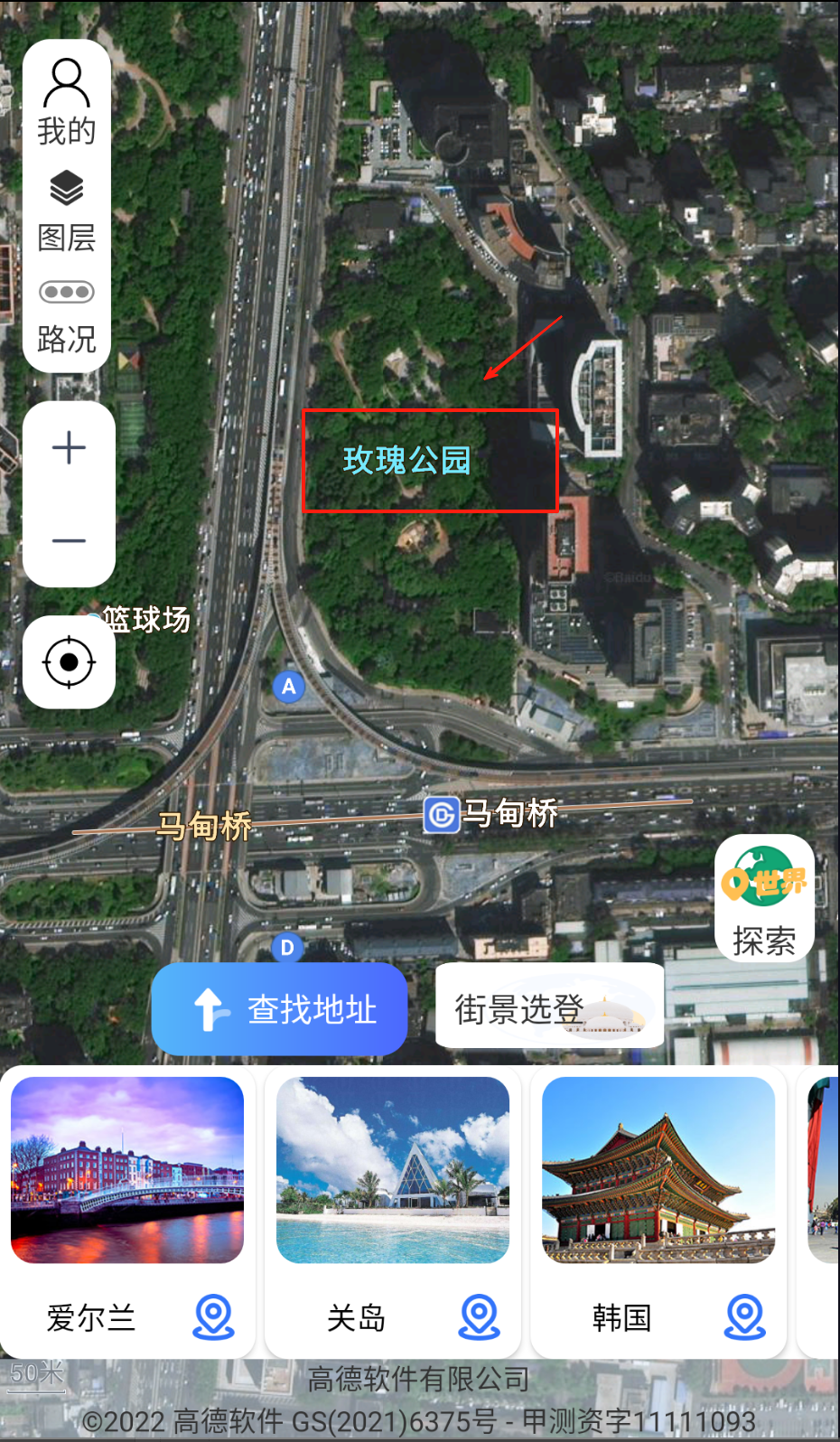Tap the 篮球场 map label
The image size is (840, 1442).
click(146, 620)
